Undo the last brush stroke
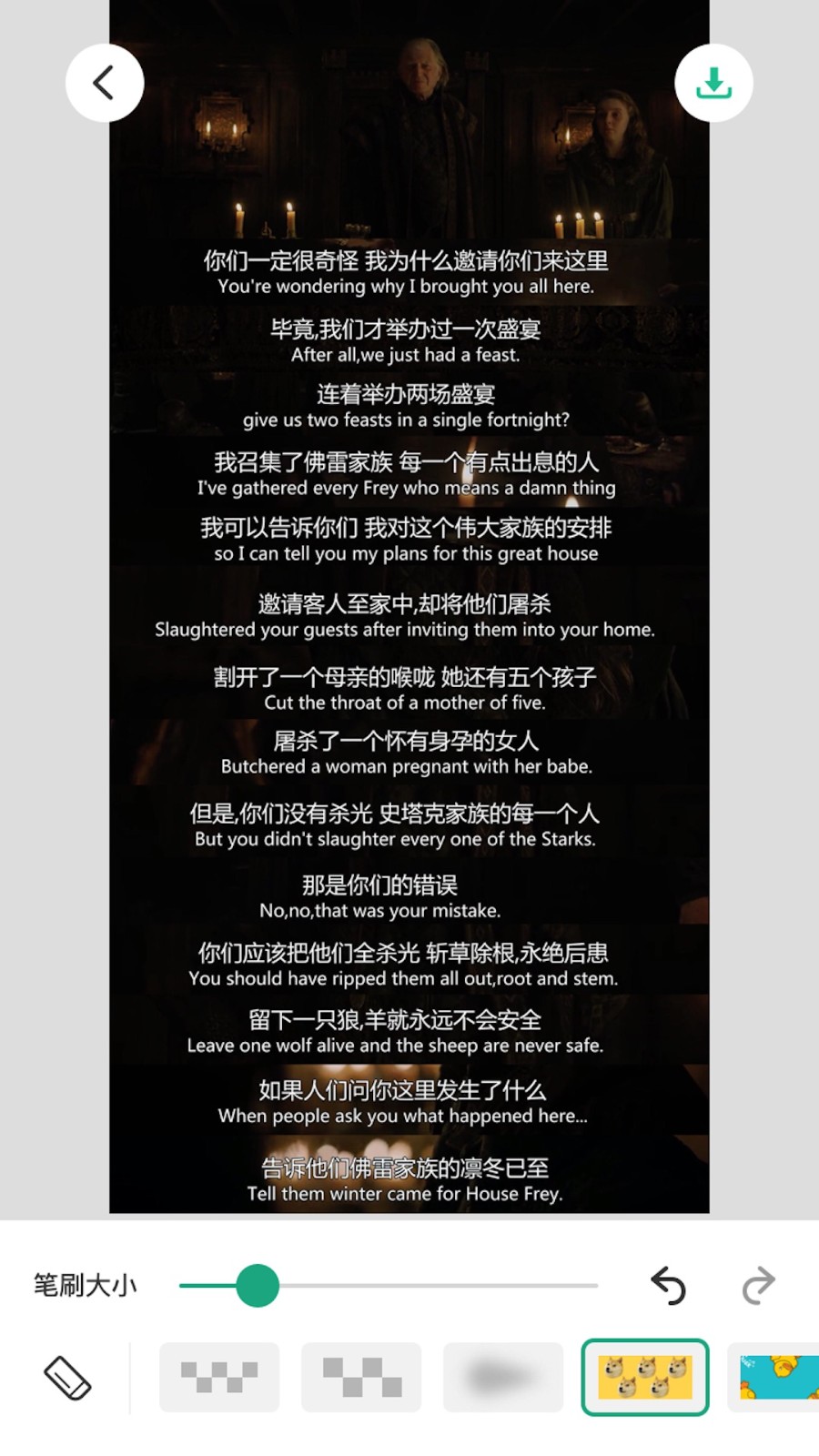819x1456 pixels. click(x=669, y=1286)
